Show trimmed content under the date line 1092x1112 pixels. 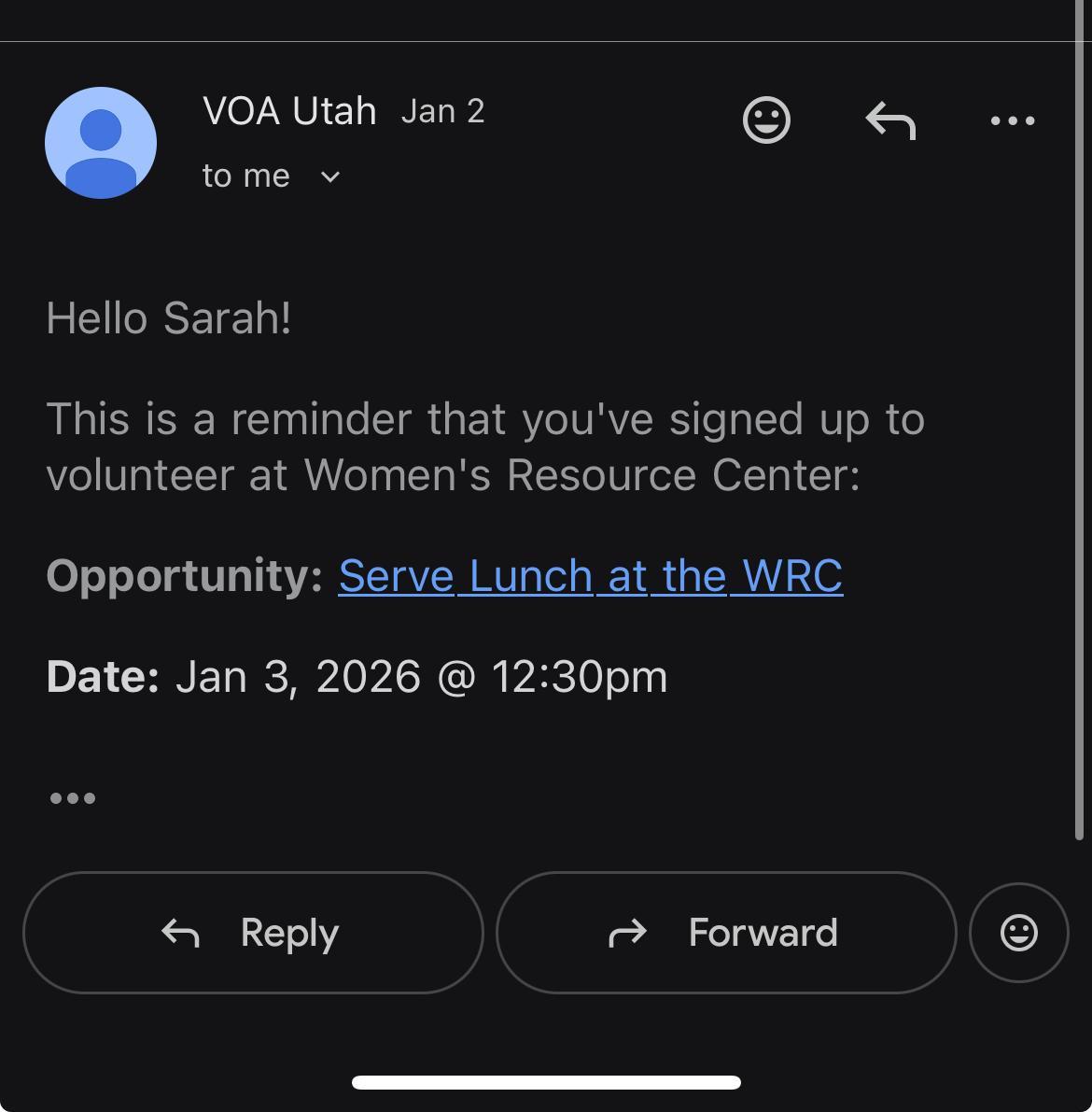(x=73, y=798)
